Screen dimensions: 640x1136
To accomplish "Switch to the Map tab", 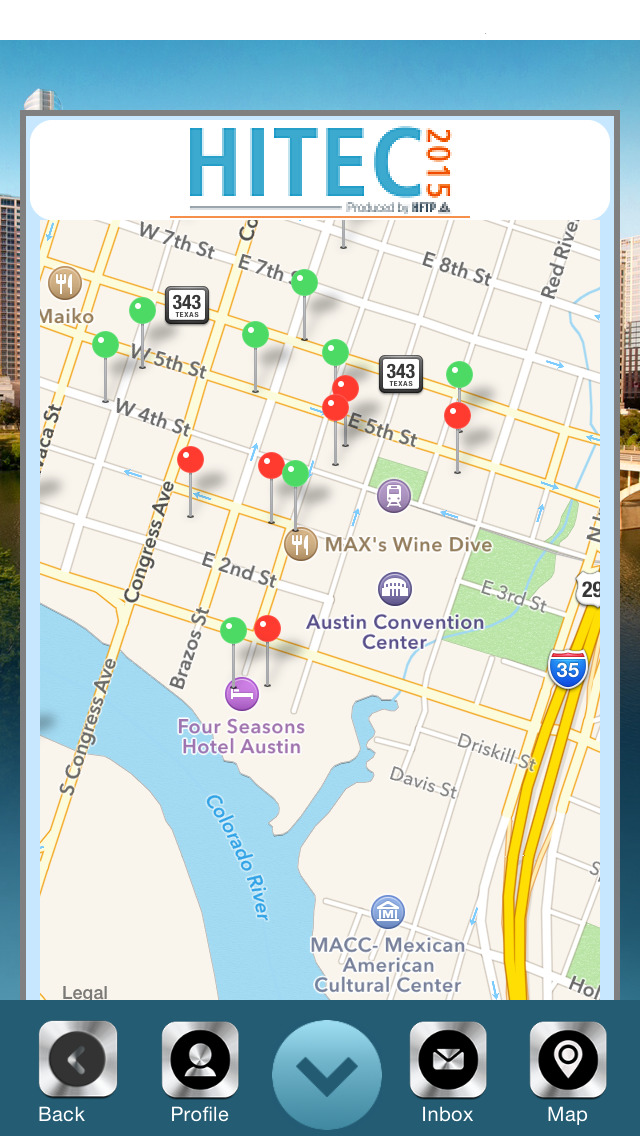I will [568, 1059].
